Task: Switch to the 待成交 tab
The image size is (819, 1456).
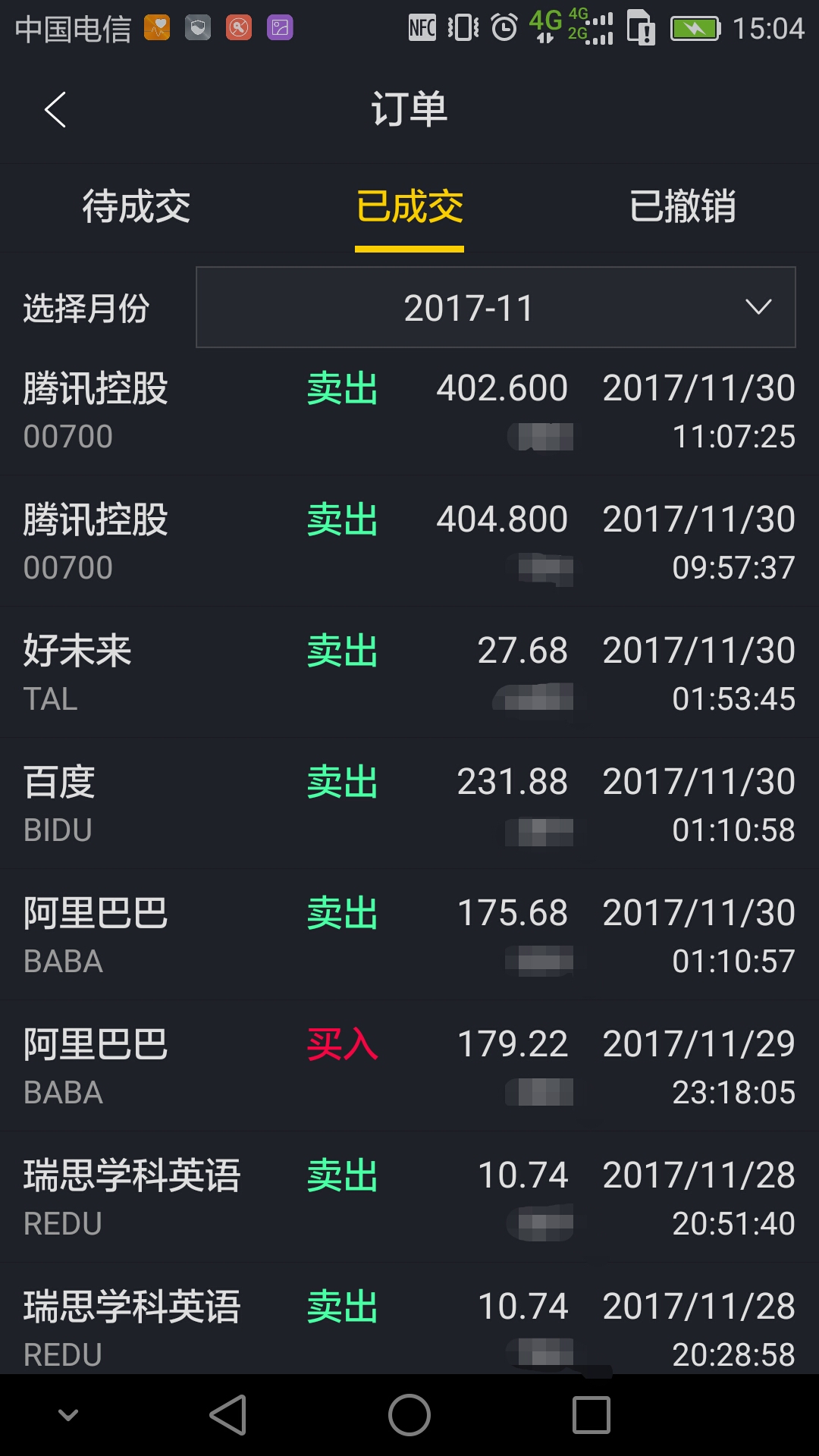Action: (136, 206)
